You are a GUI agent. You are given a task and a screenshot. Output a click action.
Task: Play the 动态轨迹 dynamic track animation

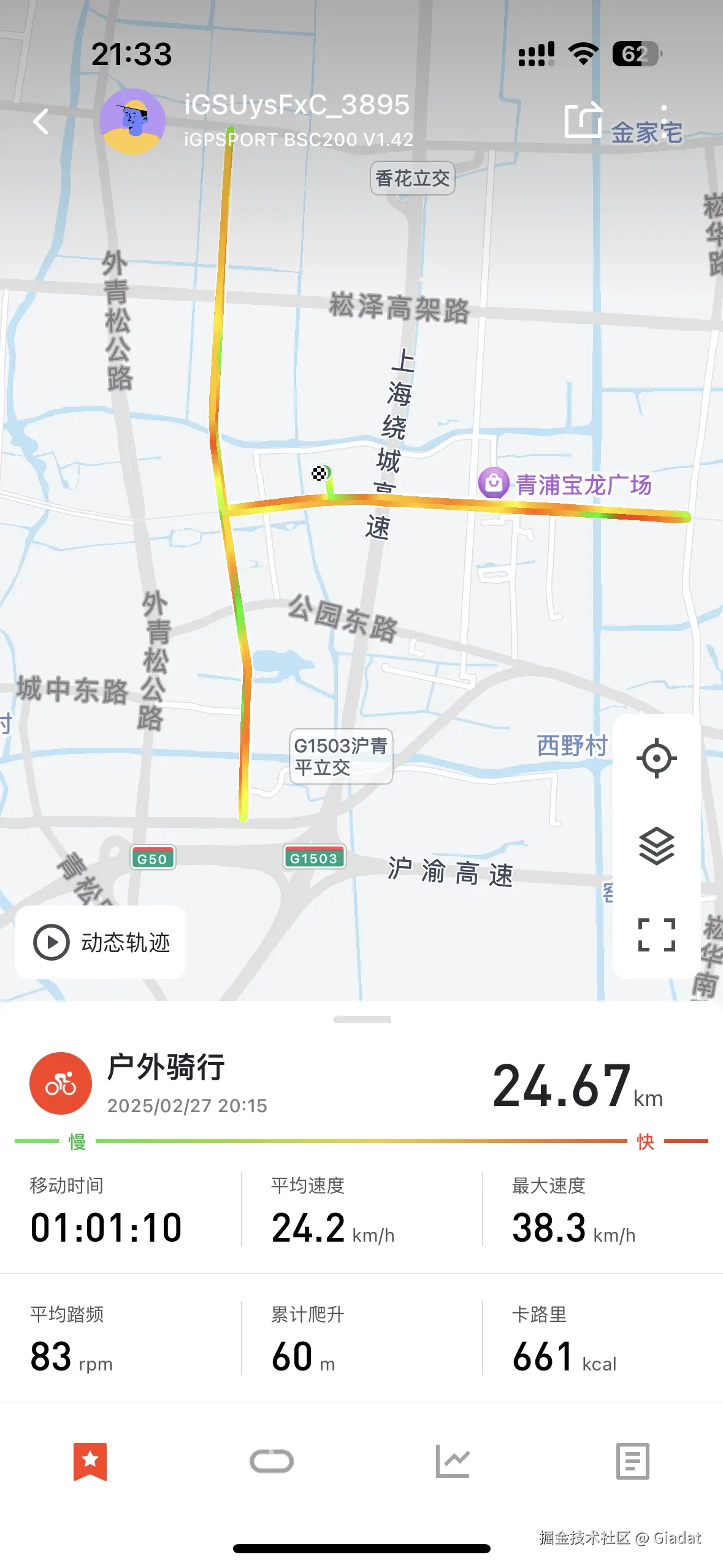[101, 942]
